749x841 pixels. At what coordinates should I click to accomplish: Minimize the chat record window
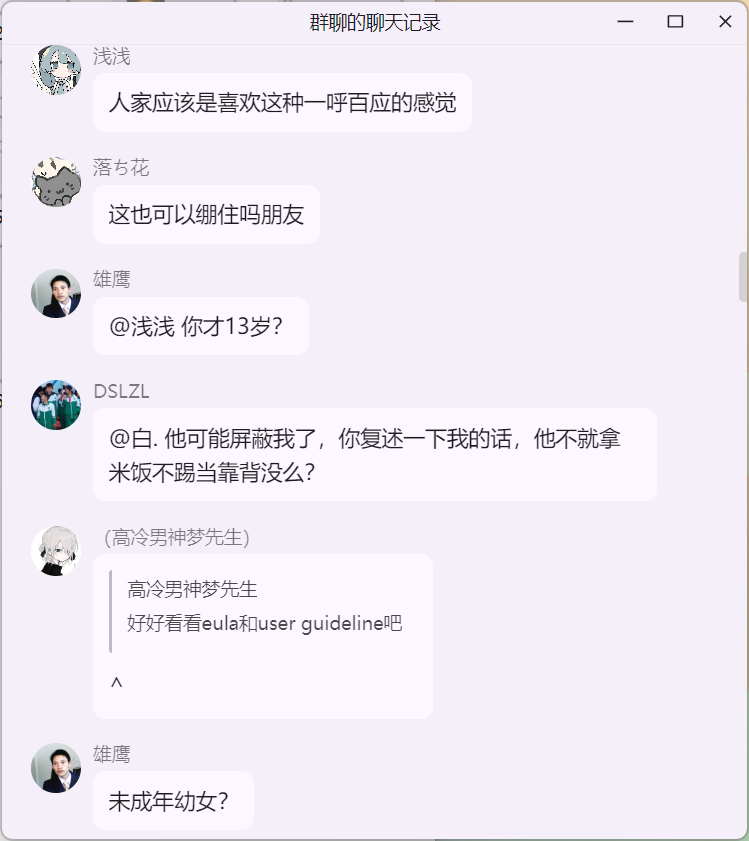[x=626, y=22]
